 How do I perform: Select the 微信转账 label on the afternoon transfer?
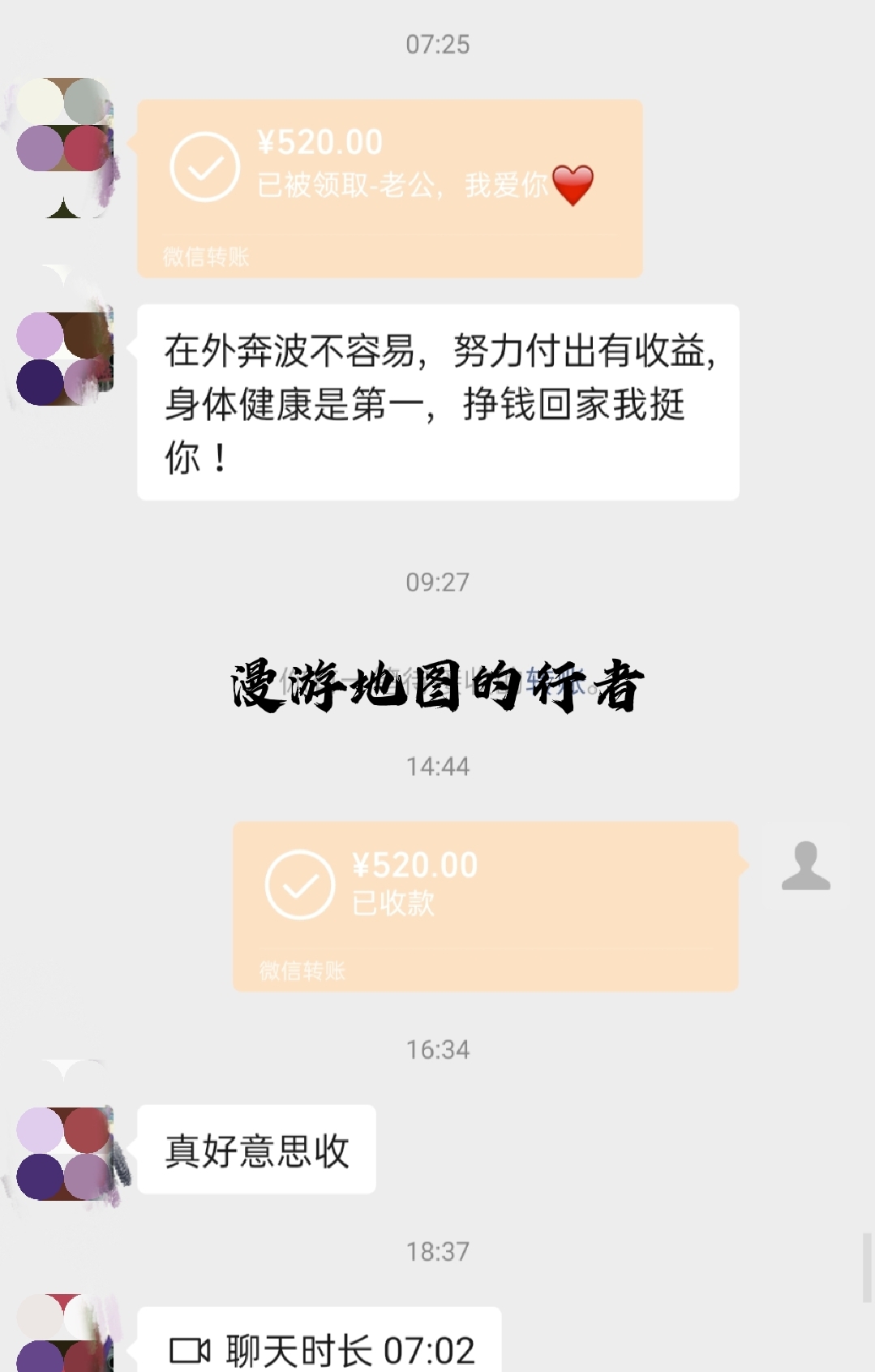(x=300, y=970)
